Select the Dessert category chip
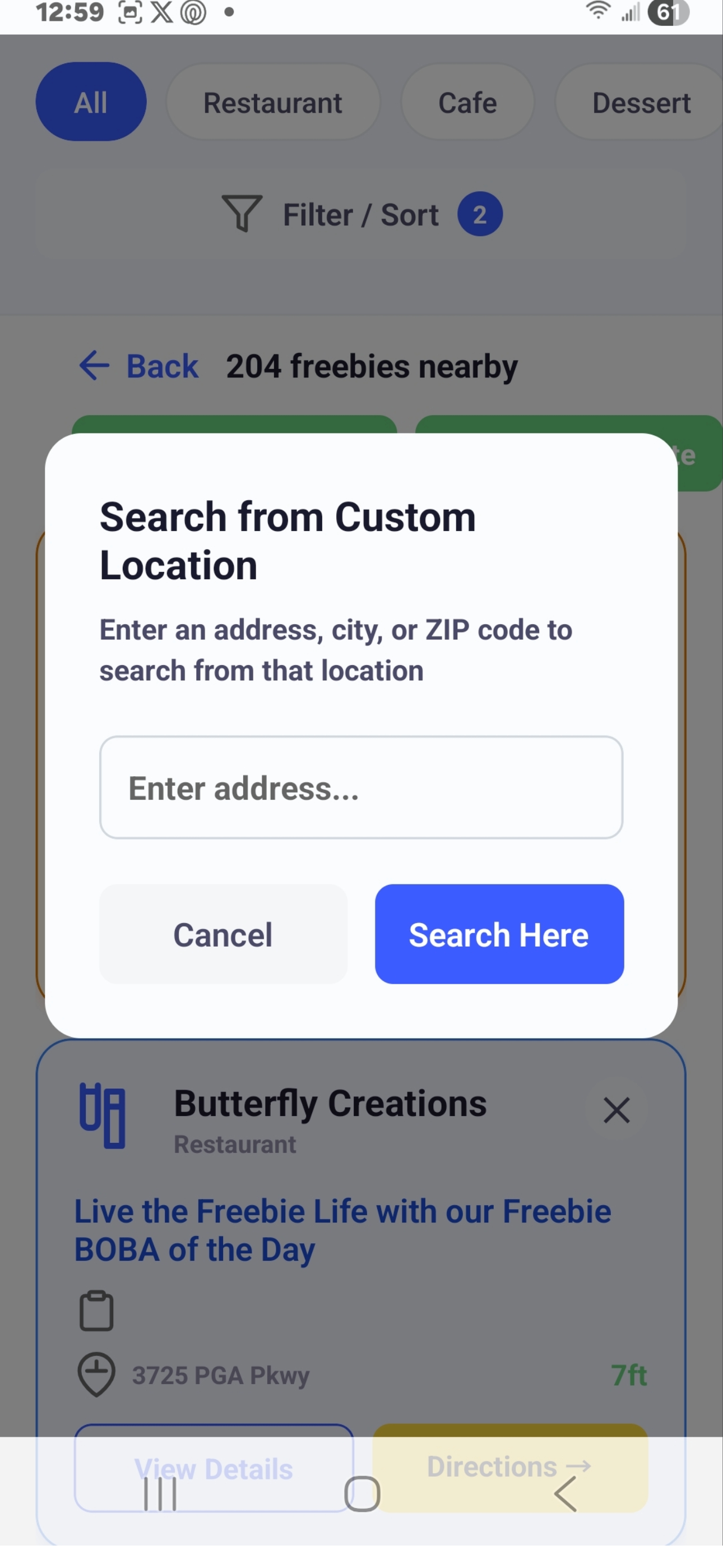This screenshot has width=723, height=1568. 640,102
